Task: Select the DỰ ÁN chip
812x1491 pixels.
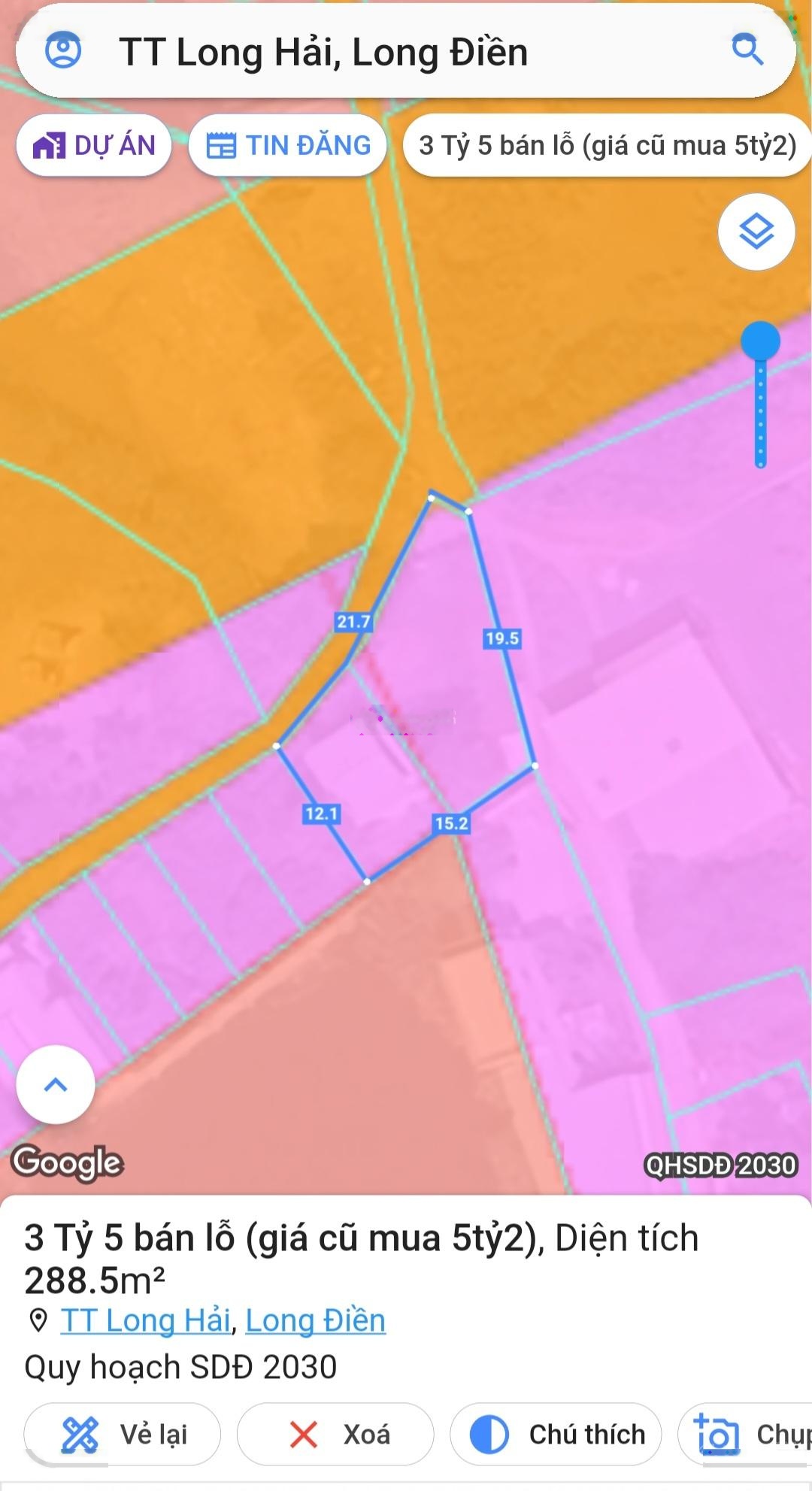Action: pos(94,145)
